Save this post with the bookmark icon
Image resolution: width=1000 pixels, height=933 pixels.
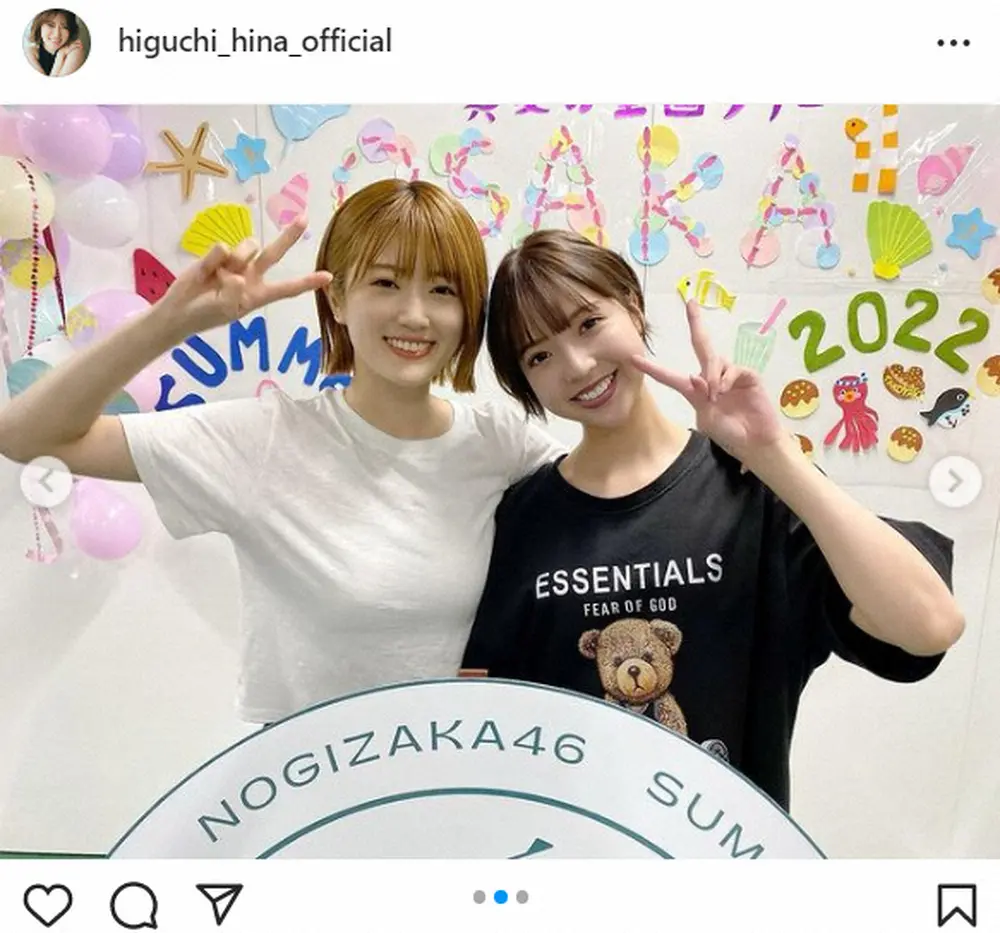click(956, 905)
